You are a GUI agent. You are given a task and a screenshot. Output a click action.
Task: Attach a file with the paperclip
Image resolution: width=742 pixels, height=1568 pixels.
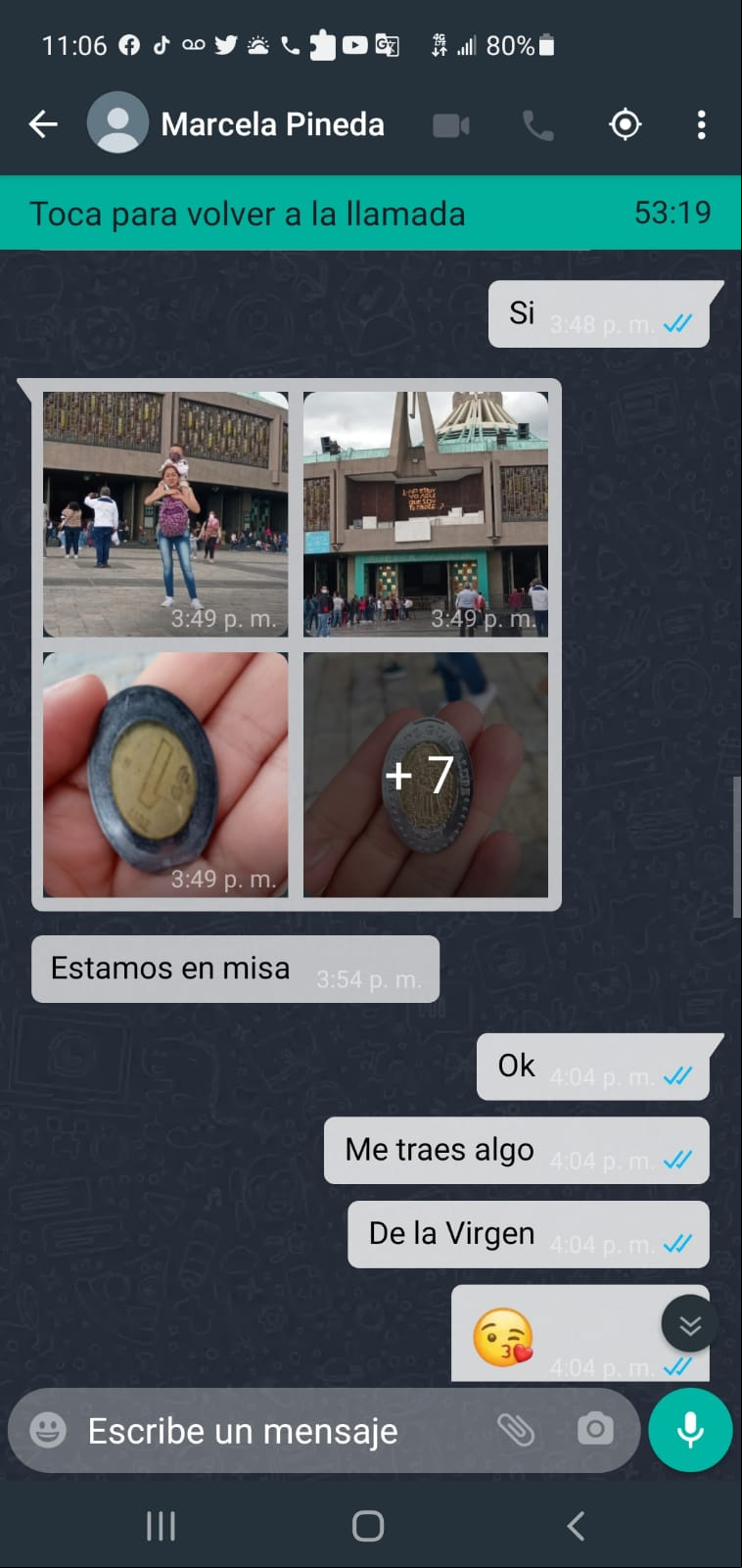516,1430
